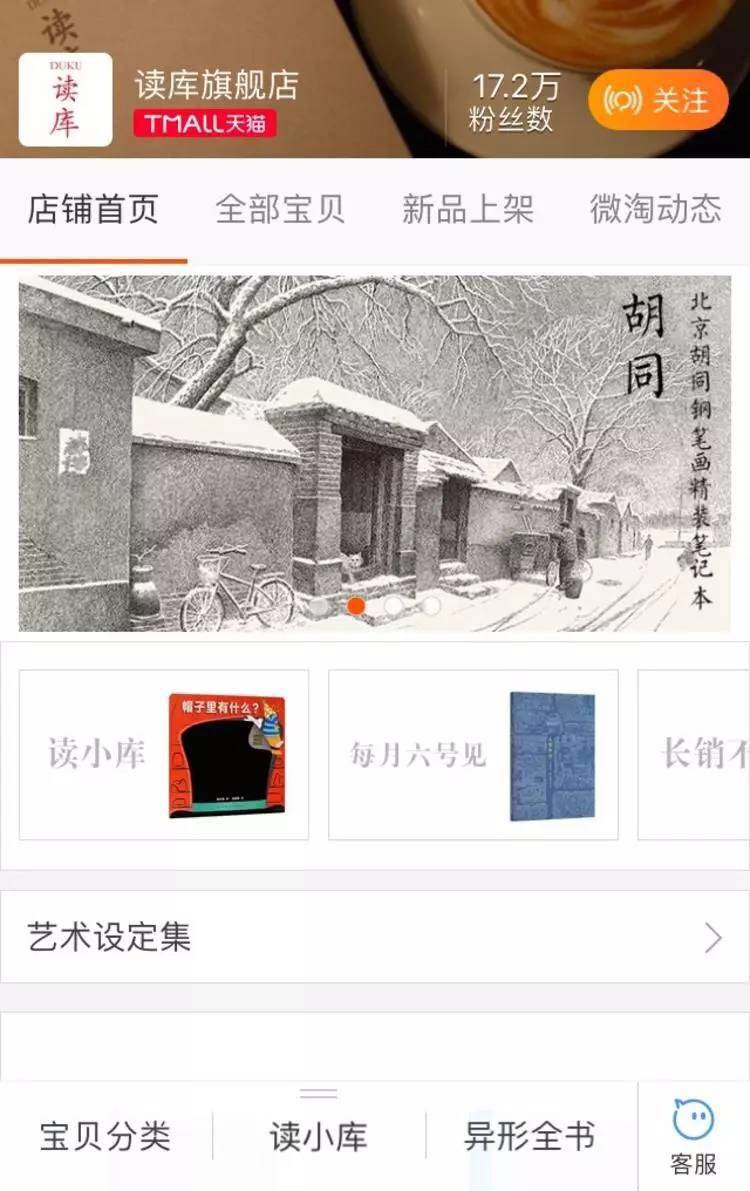Open the 每月六号见 category card
Image resolution: width=750 pixels, height=1191 pixels.
[473, 755]
